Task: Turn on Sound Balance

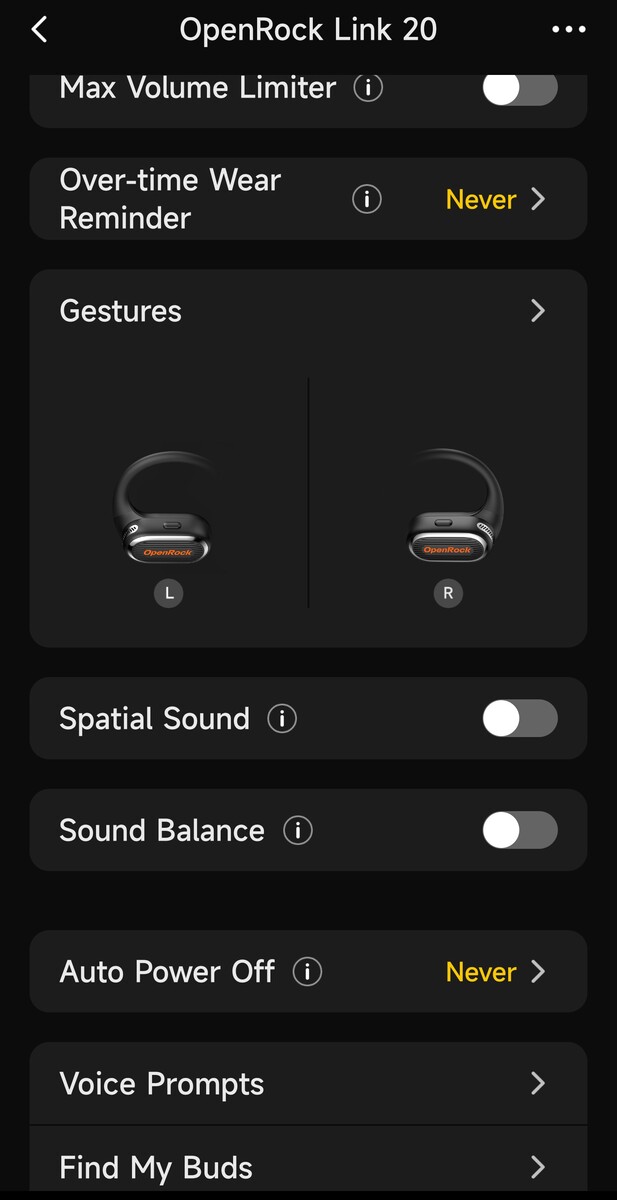Action: coord(519,830)
